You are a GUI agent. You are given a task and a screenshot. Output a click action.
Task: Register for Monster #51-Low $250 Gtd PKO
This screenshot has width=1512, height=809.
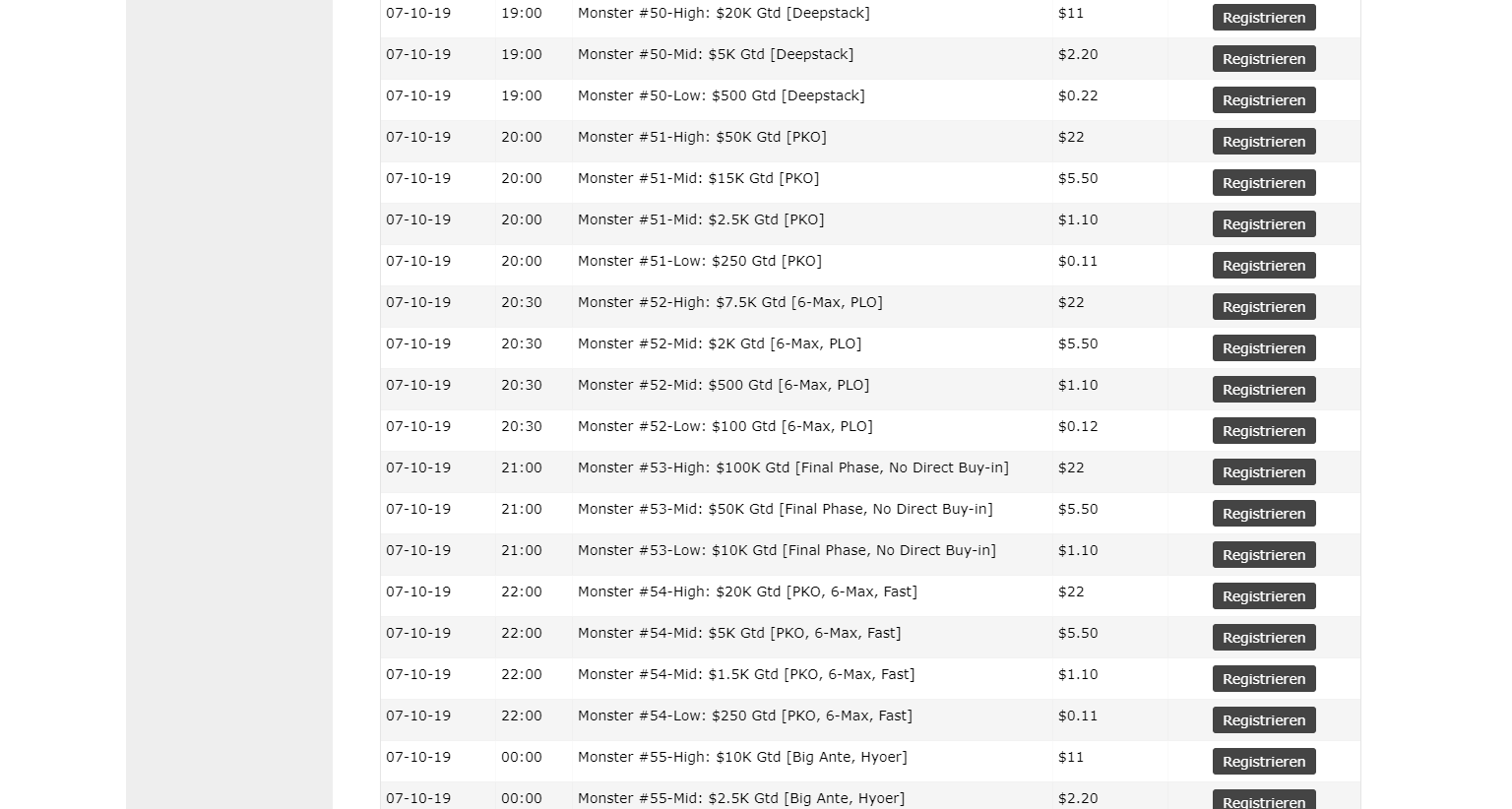tap(1264, 266)
